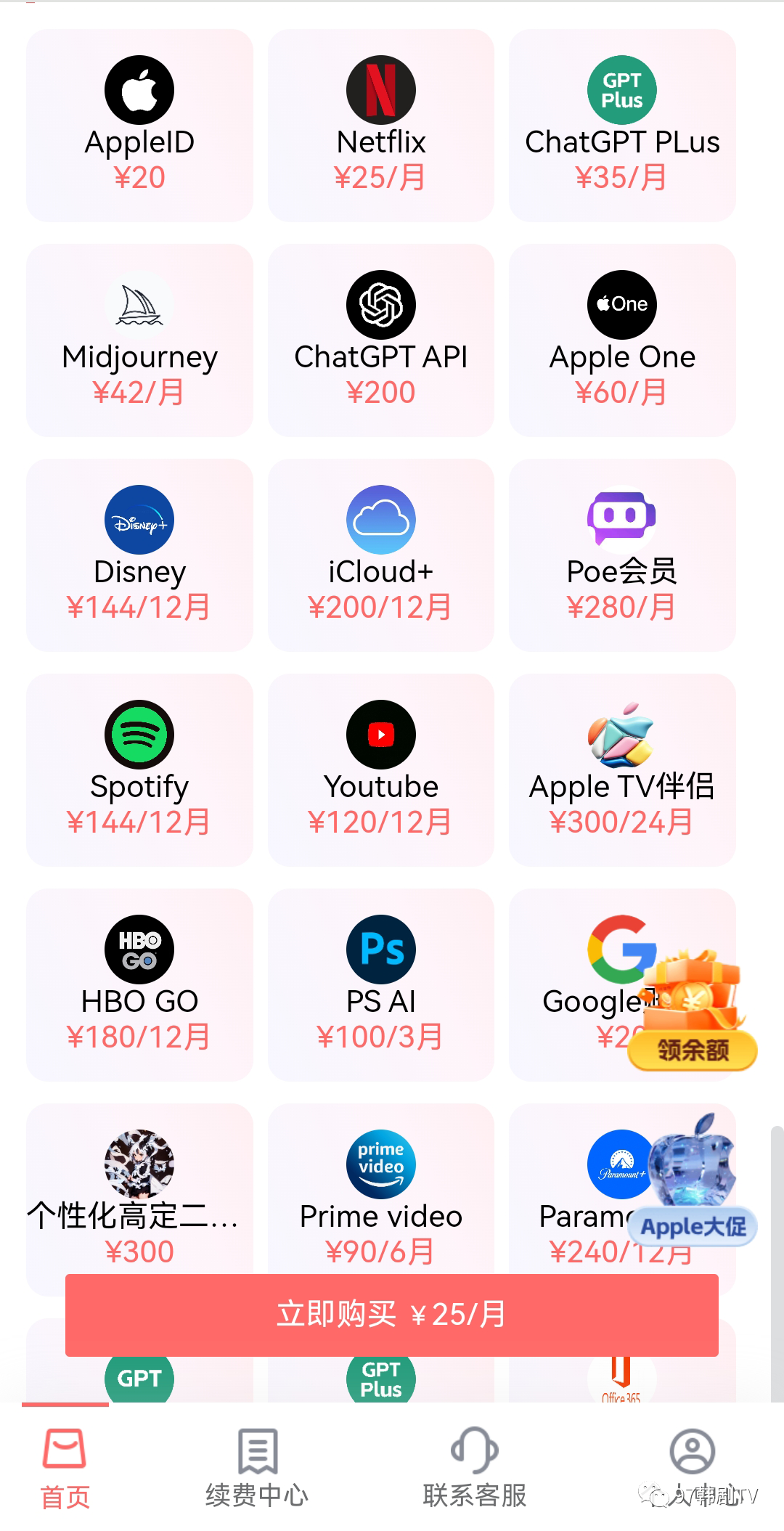Switch to the 联系客服 tab
This screenshot has width=784, height=1531.
coord(475,1468)
